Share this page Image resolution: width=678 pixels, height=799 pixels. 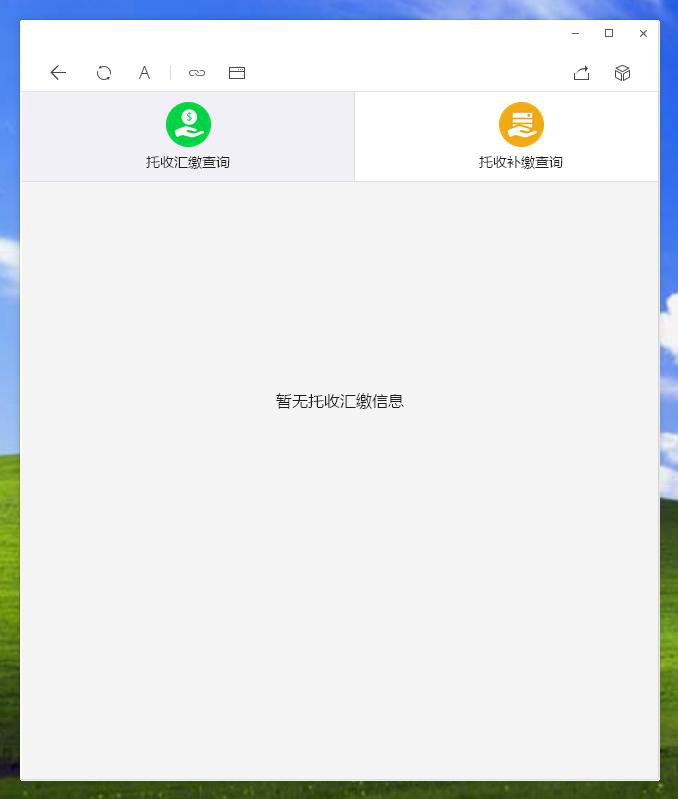pos(581,73)
